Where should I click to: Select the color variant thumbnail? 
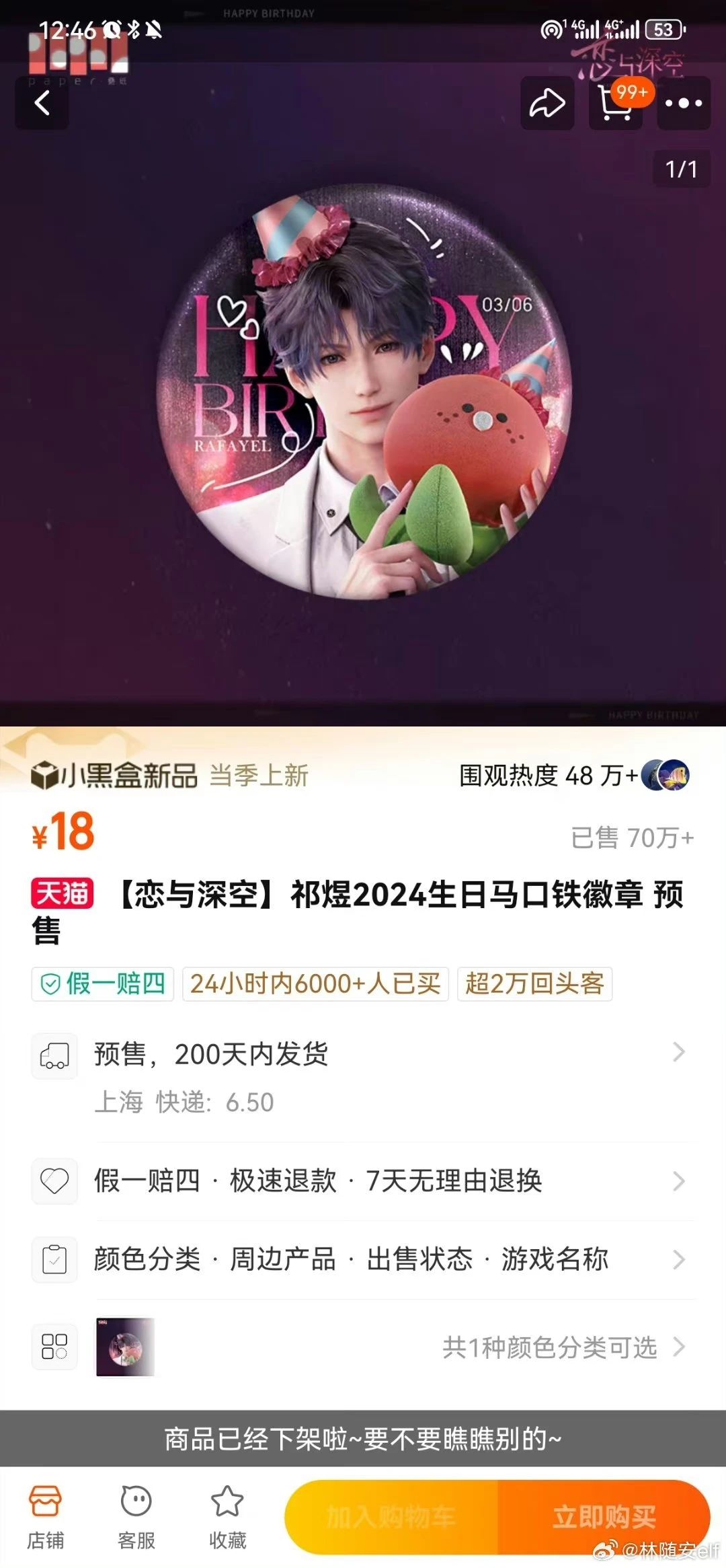pyautogui.click(x=126, y=1347)
